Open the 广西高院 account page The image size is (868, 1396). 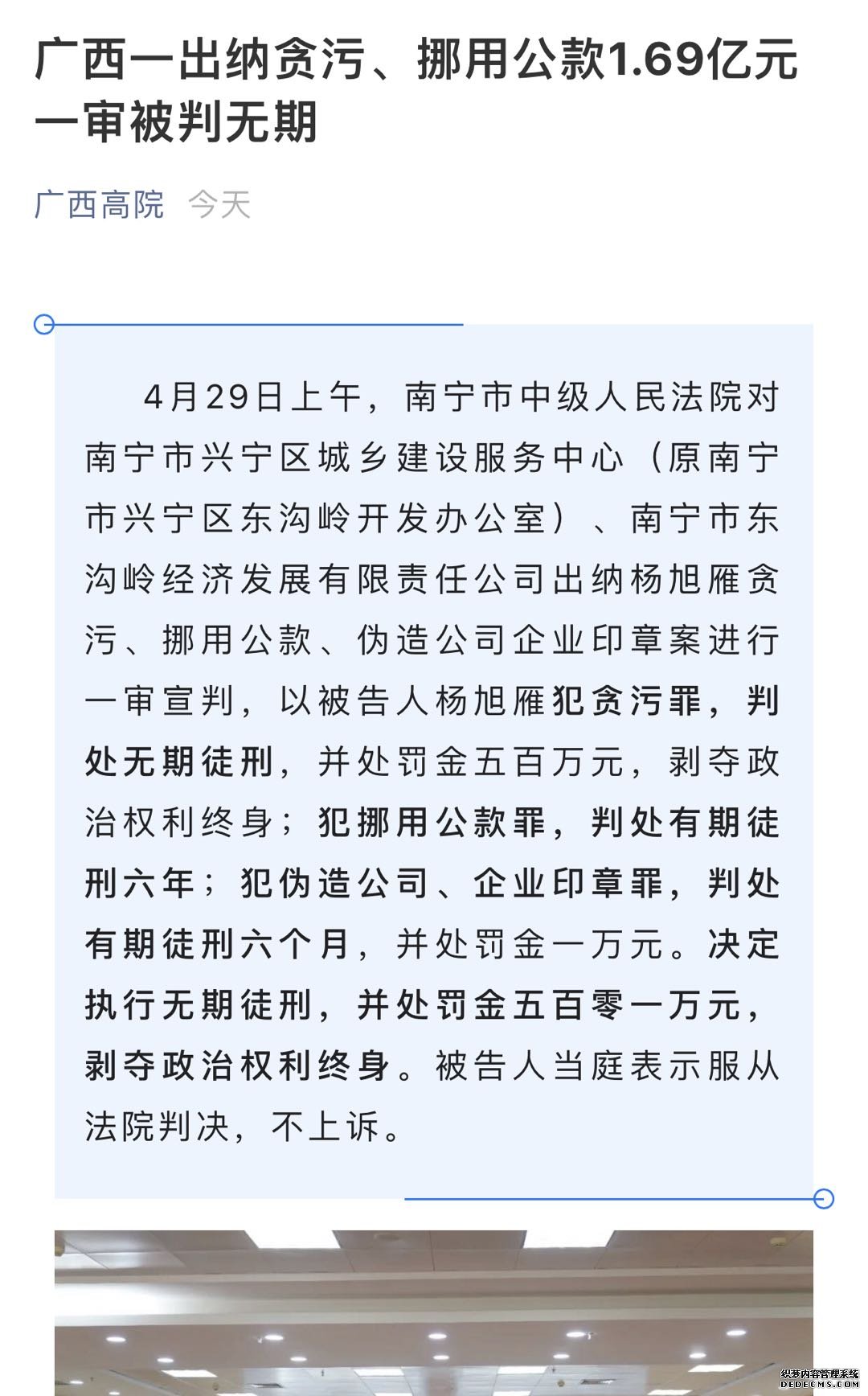[100, 204]
